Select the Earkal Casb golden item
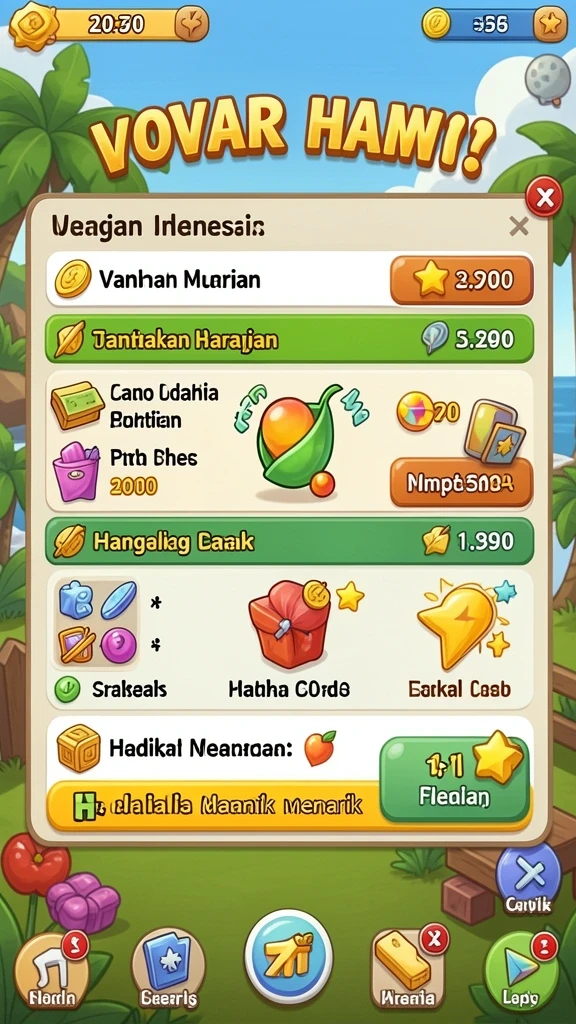The image size is (576, 1024). tap(460, 637)
